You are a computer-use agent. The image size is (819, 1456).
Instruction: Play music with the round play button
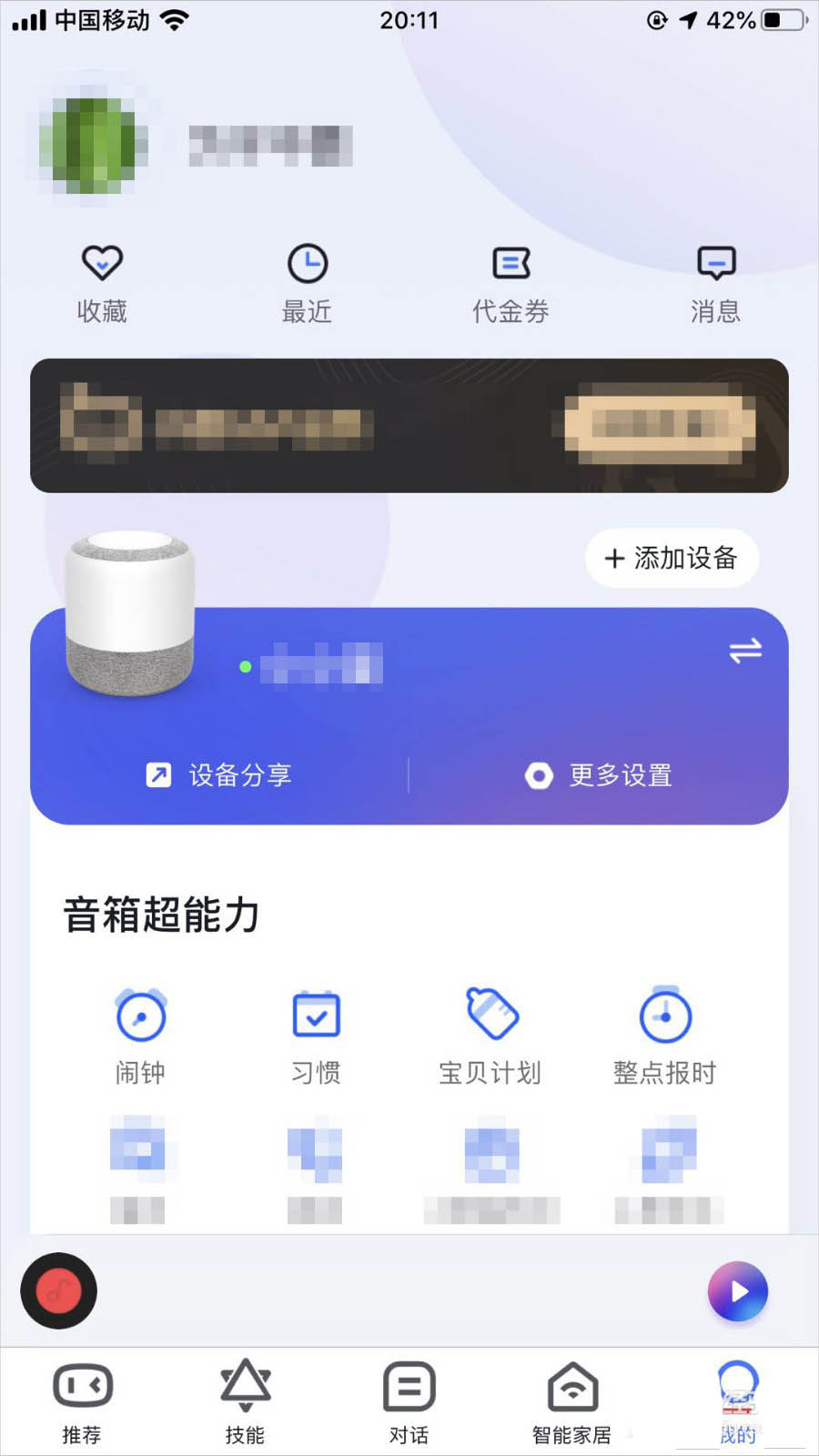738,1291
